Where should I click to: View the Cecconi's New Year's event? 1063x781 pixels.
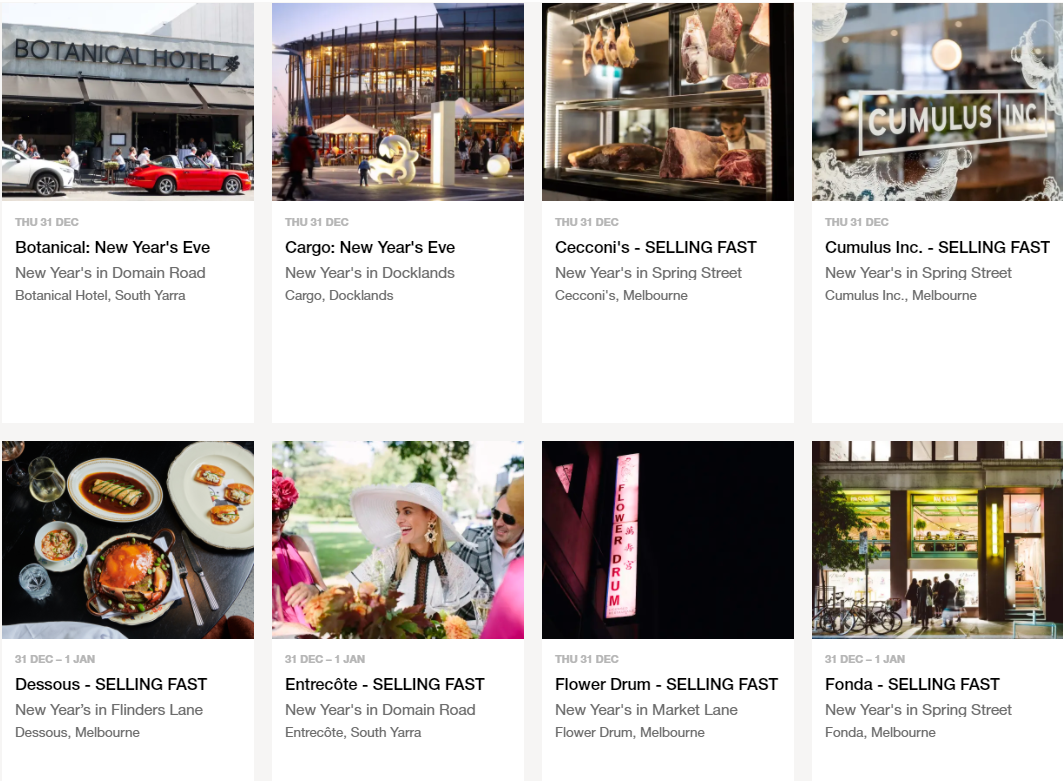(655, 247)
